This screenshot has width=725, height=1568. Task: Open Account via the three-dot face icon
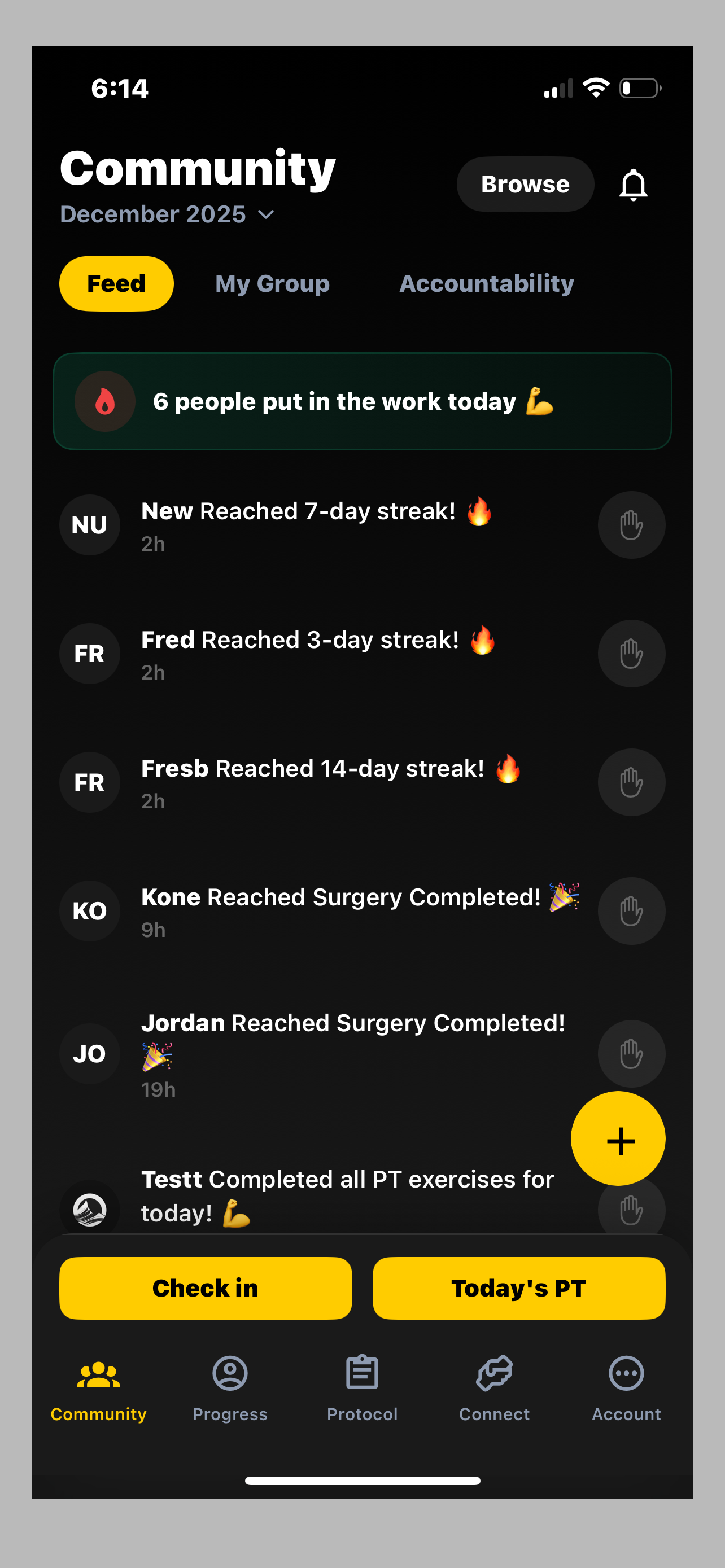coord(626,1376)
